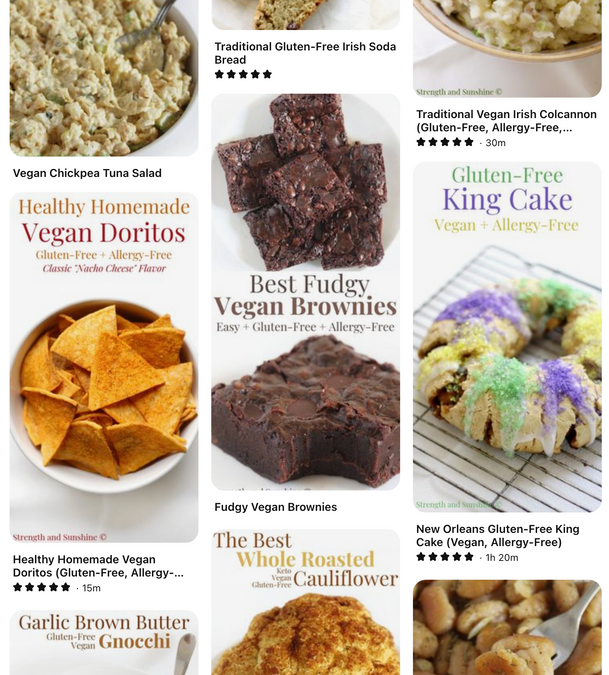Open the Garlic Brown Butter Gnocchi pin
The image size is (609, 675).
tap(104, 643)
